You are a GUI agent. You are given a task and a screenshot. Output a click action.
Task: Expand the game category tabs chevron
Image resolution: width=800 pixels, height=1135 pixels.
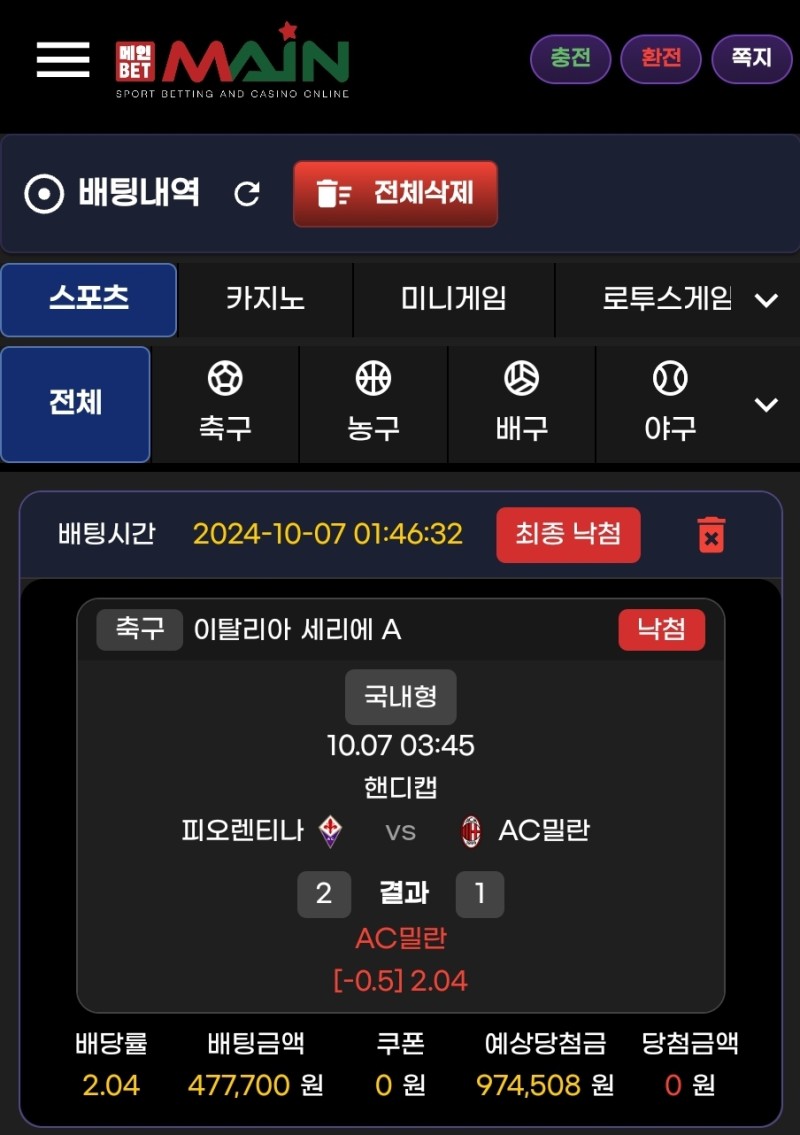click(x=766, y=300)
